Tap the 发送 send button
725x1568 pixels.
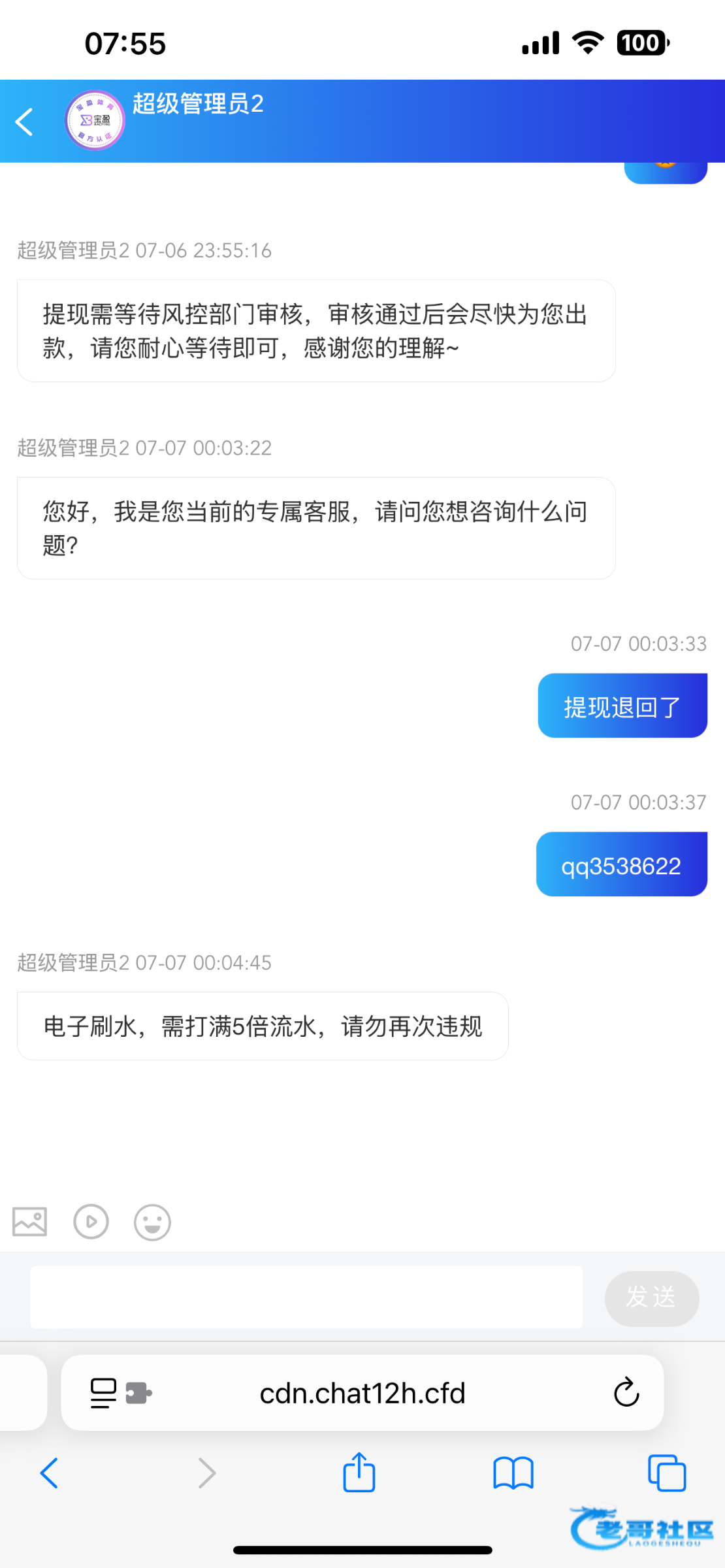(651, 1298)
